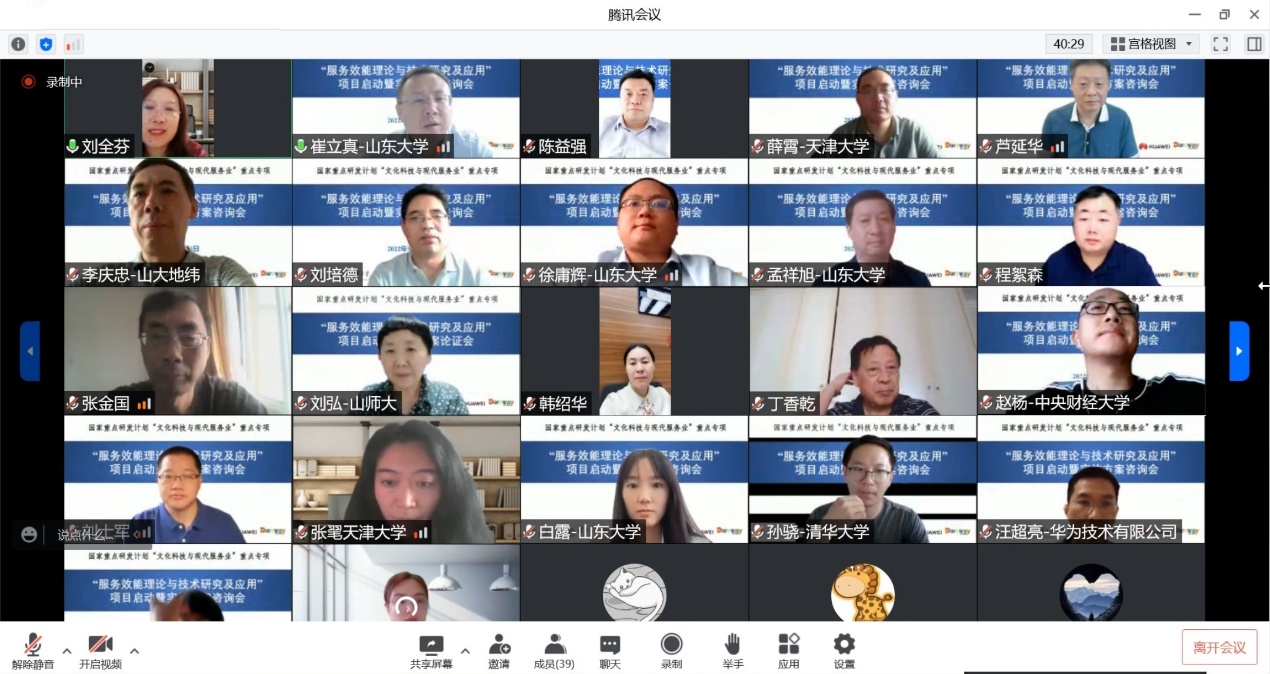The image size is (1270, 674).
Task: Close the Tencent Meeting window
Action: tap(1254, 14)
